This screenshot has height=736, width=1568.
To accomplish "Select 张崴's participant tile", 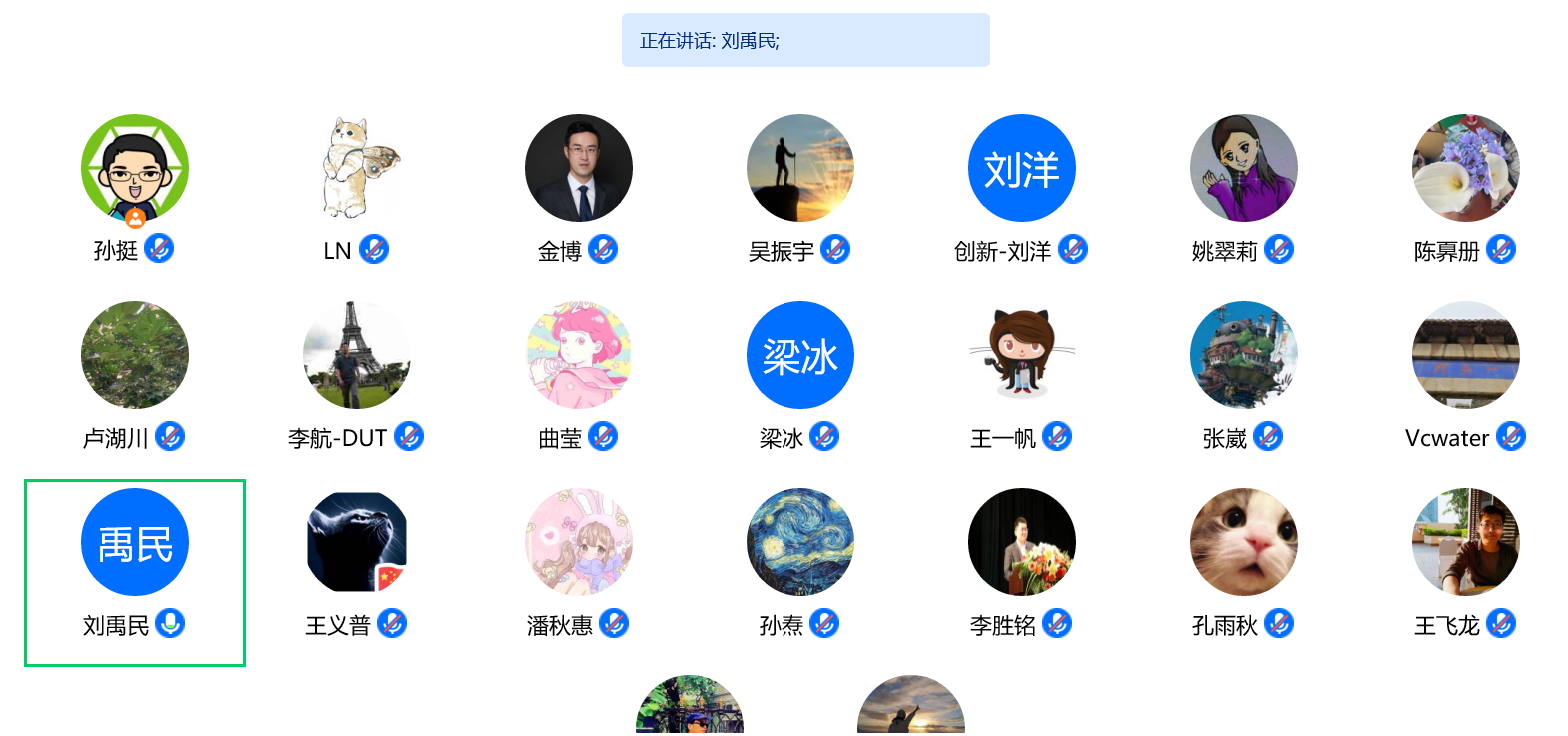I will click(1244, 355).
